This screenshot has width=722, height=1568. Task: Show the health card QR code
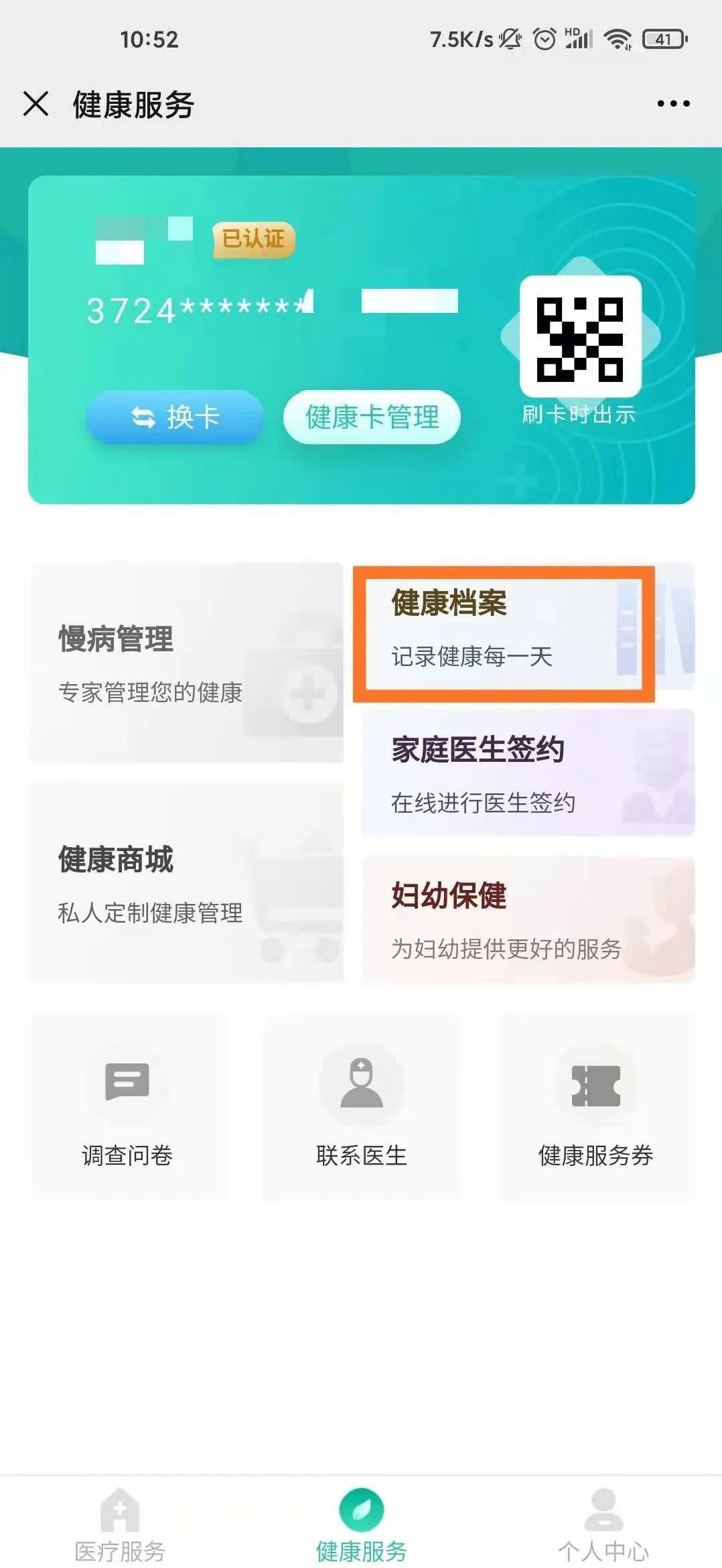pyautogui.click(x=580, y=336)
